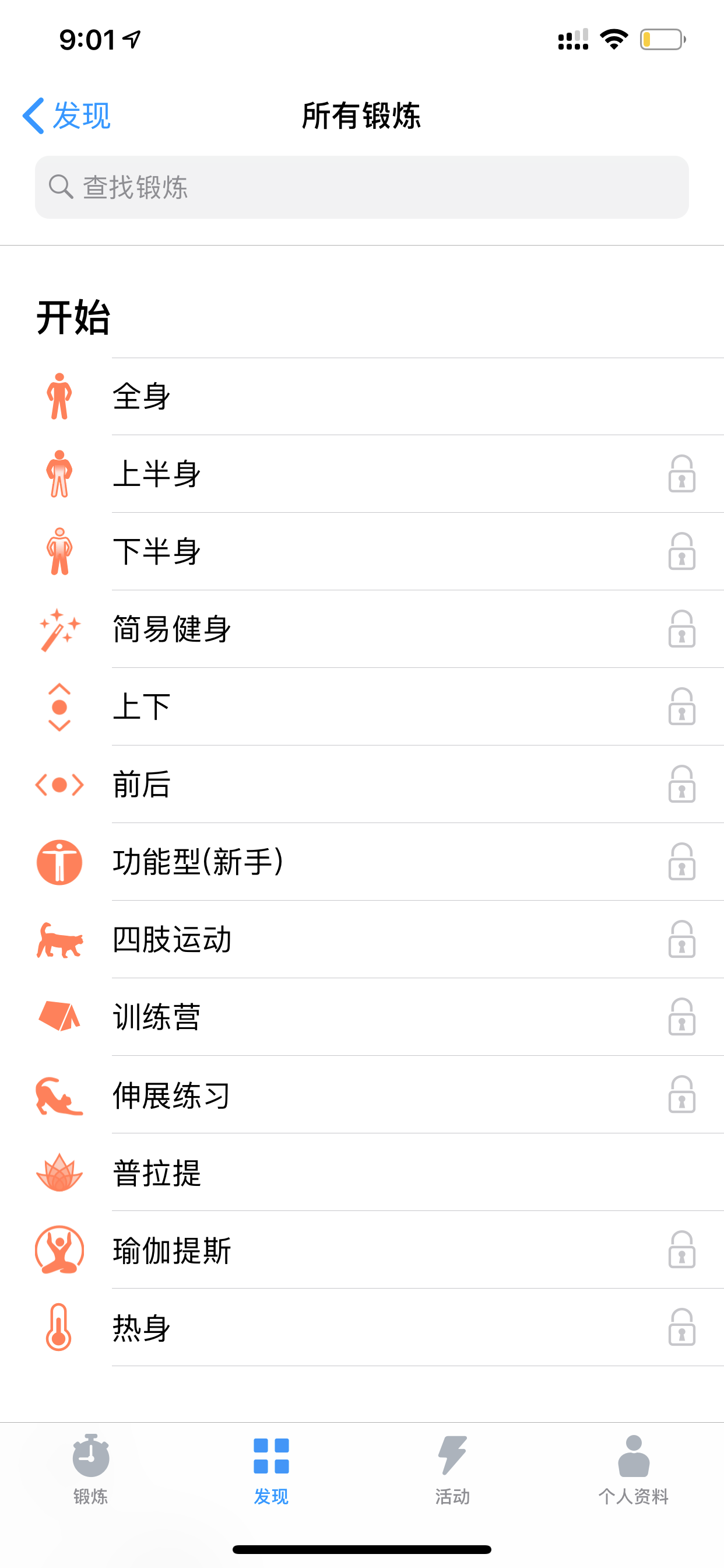Open the 训练营 workout
Viewport: 724px width, 1568px height.
point(362,1017)
